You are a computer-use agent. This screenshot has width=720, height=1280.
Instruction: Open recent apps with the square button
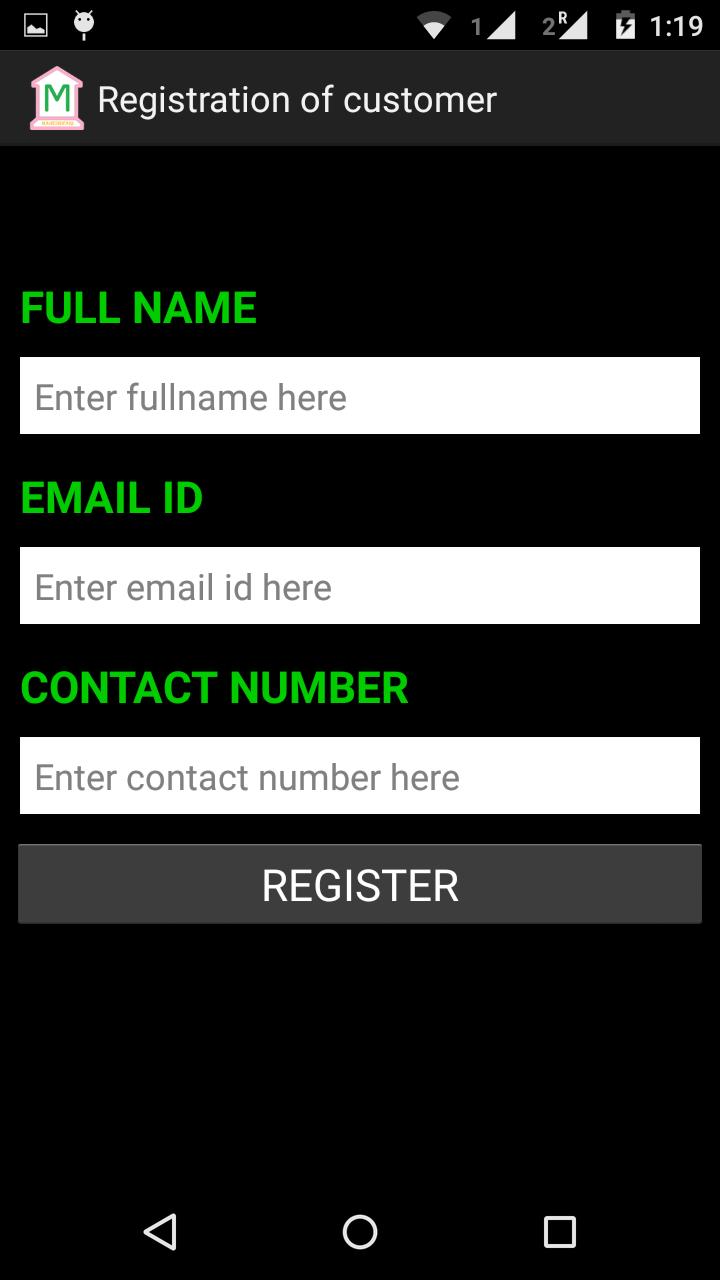tap(558, 1232)
